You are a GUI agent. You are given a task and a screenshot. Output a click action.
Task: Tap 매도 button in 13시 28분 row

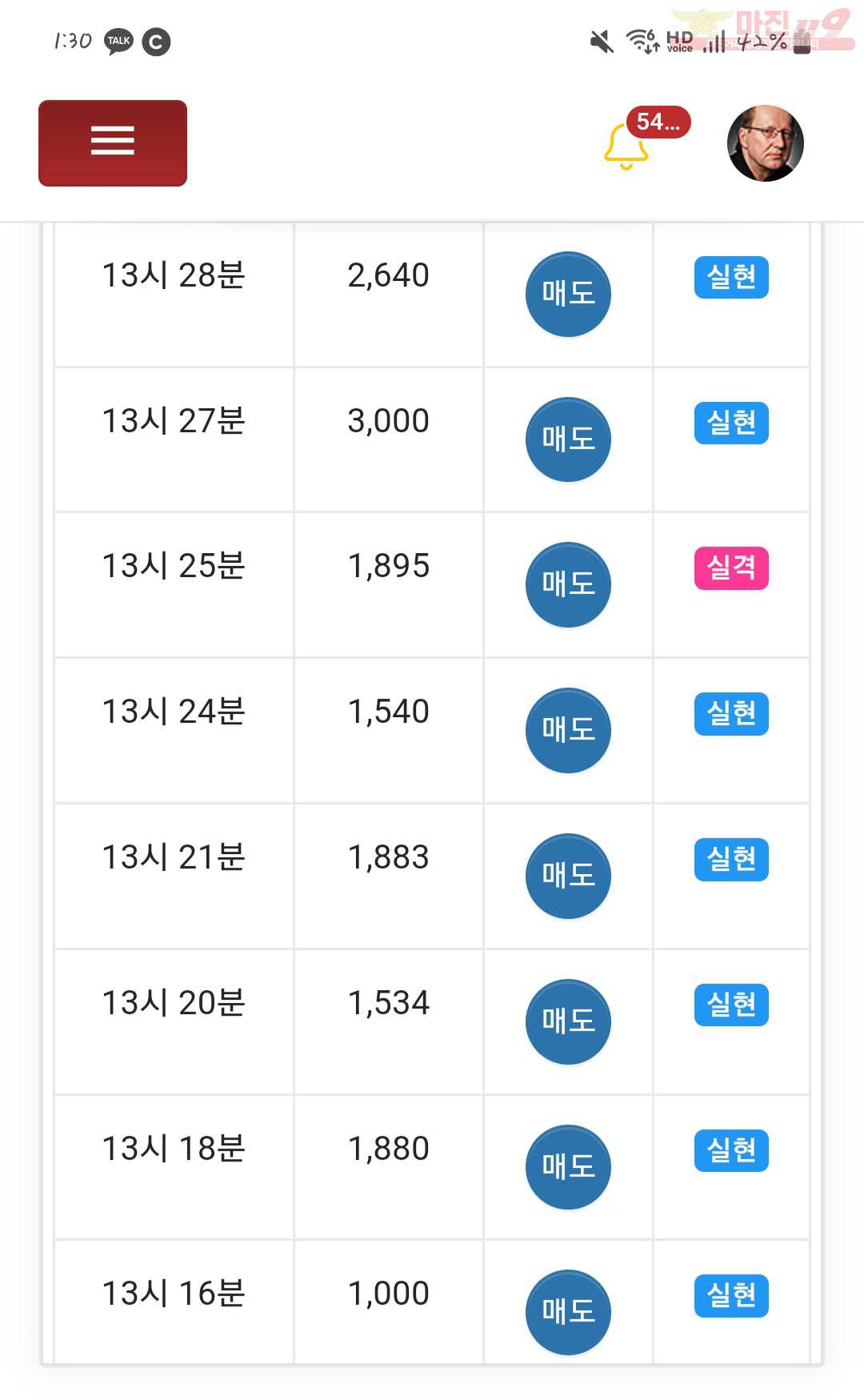(x=568, y=294)
